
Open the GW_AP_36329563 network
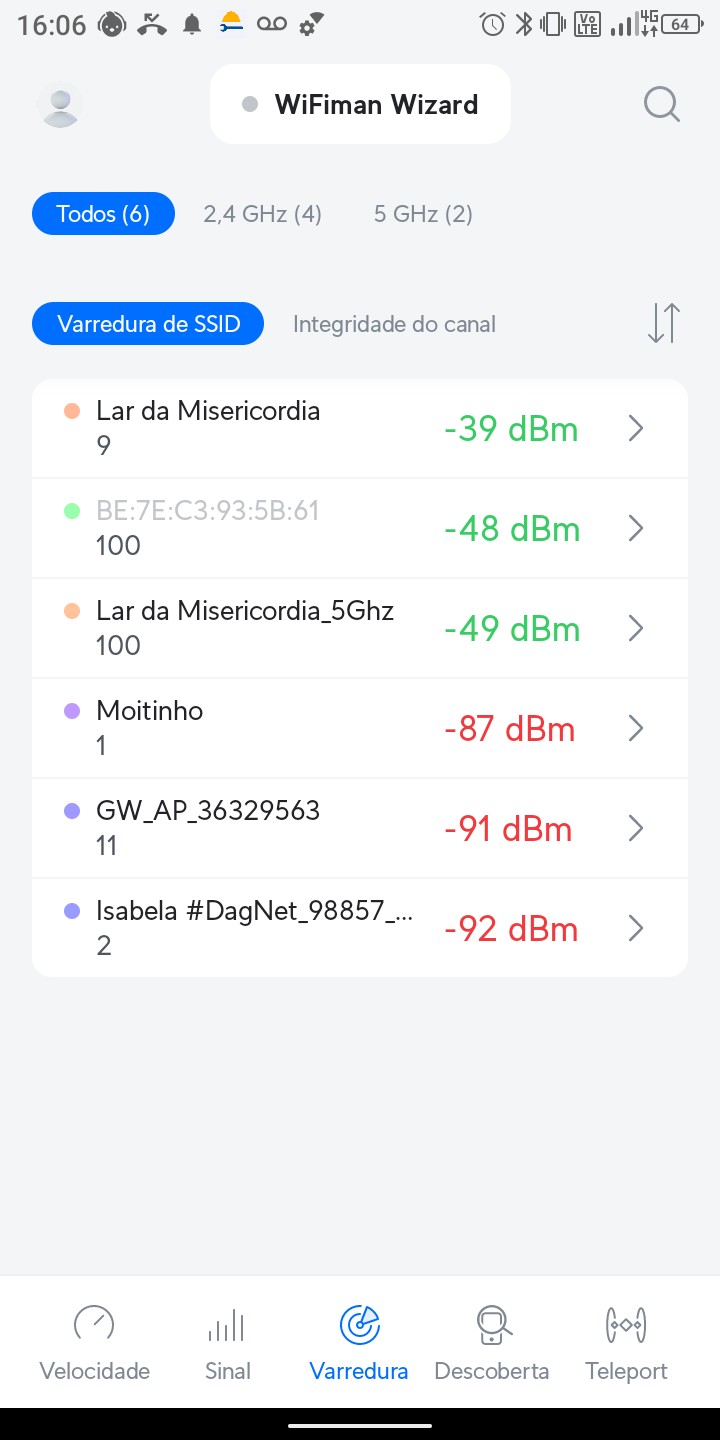(360, 828)
